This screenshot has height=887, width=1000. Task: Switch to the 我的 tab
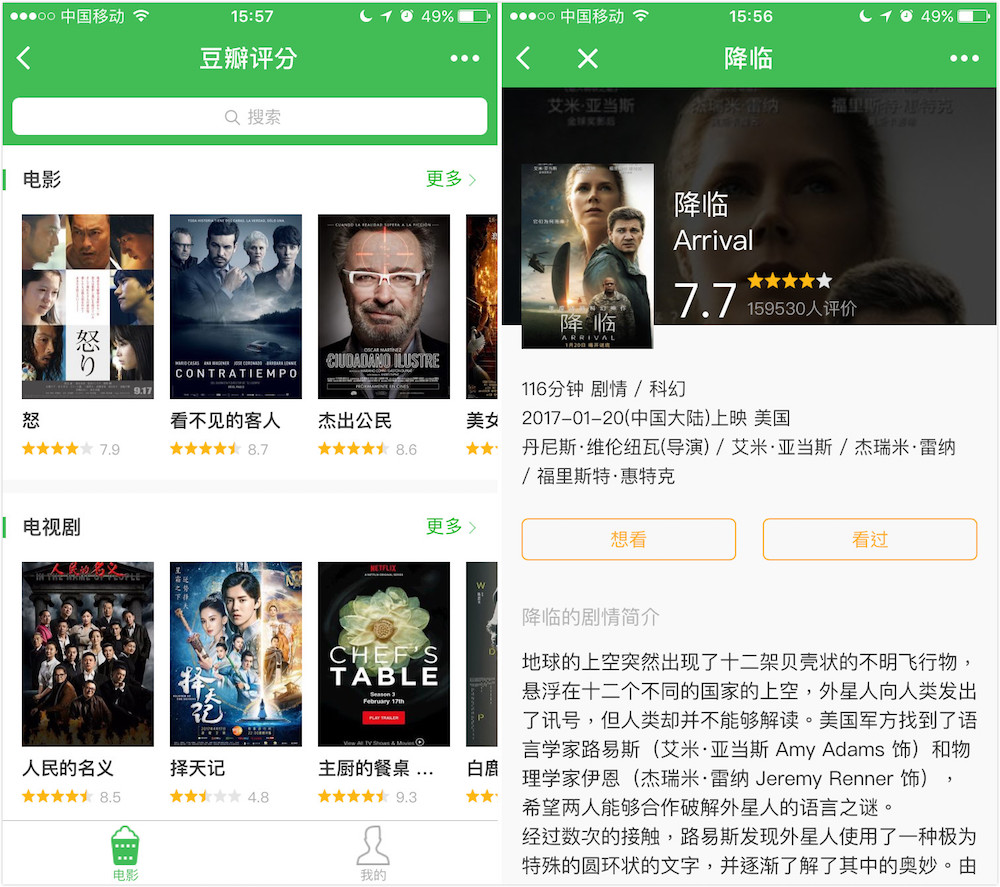(373, 855)
